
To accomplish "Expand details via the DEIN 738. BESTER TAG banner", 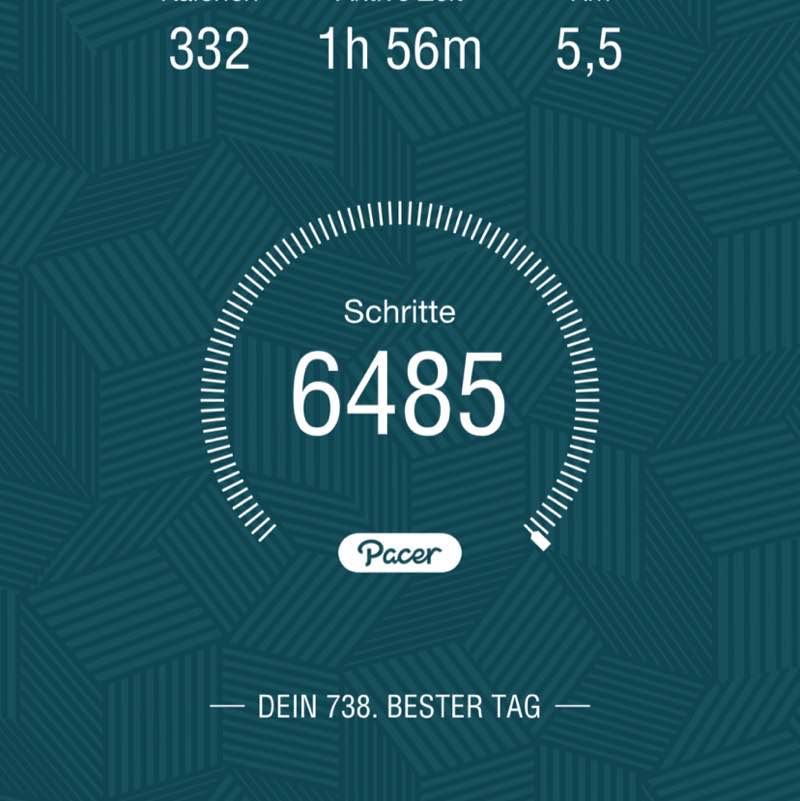I will click(x=399, y=707).
